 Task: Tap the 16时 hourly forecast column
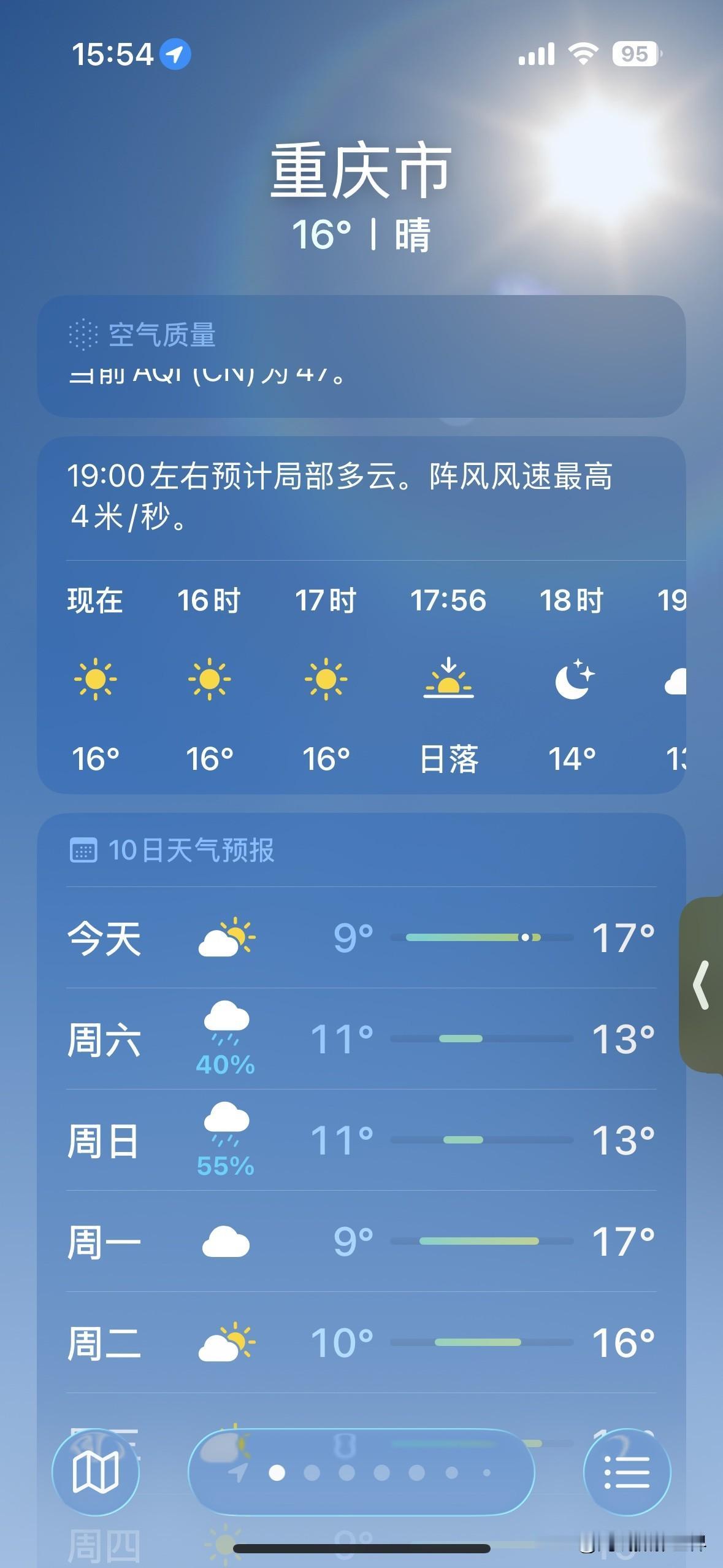pos(211,680)
